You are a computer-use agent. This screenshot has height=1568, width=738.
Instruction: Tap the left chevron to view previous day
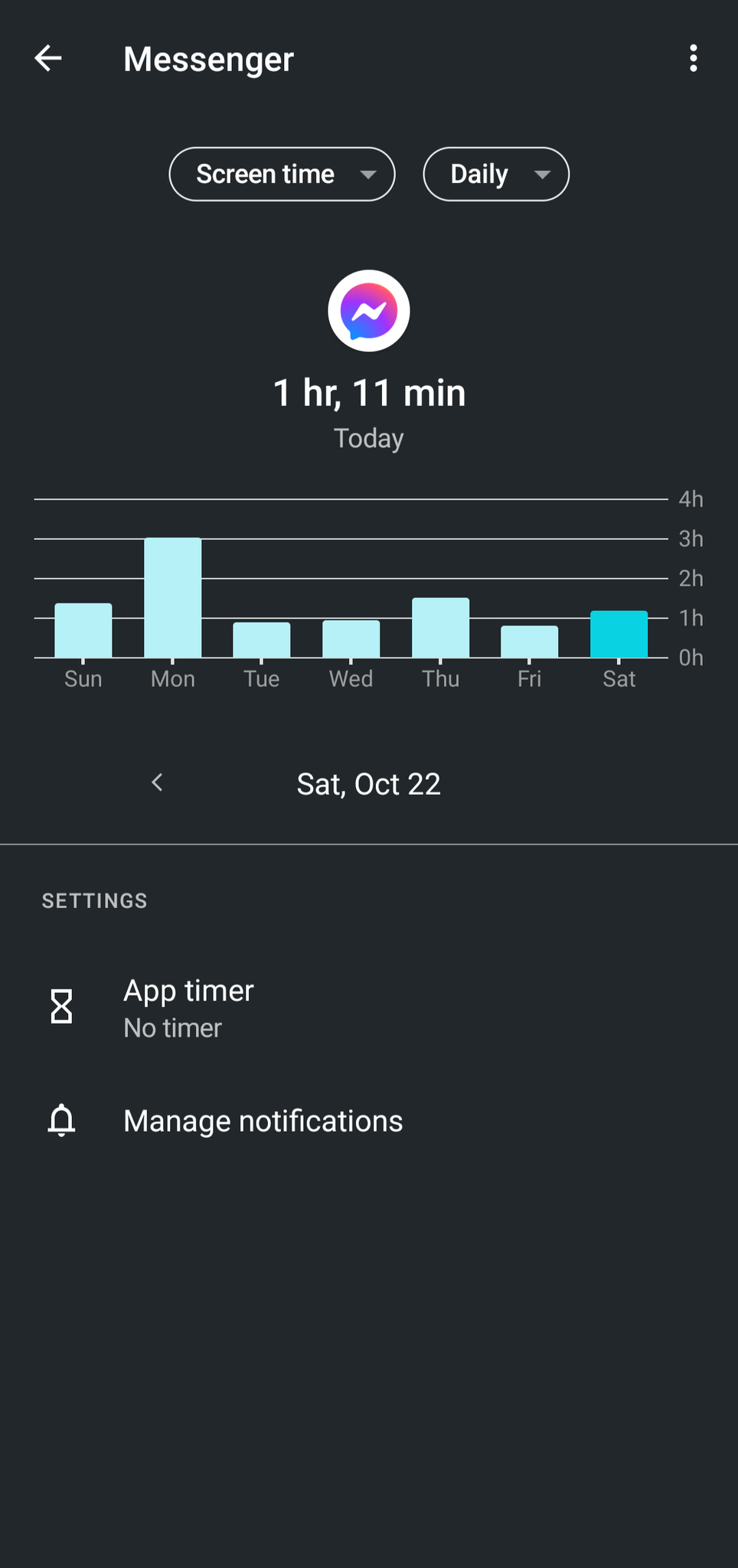tap(158, 782)
